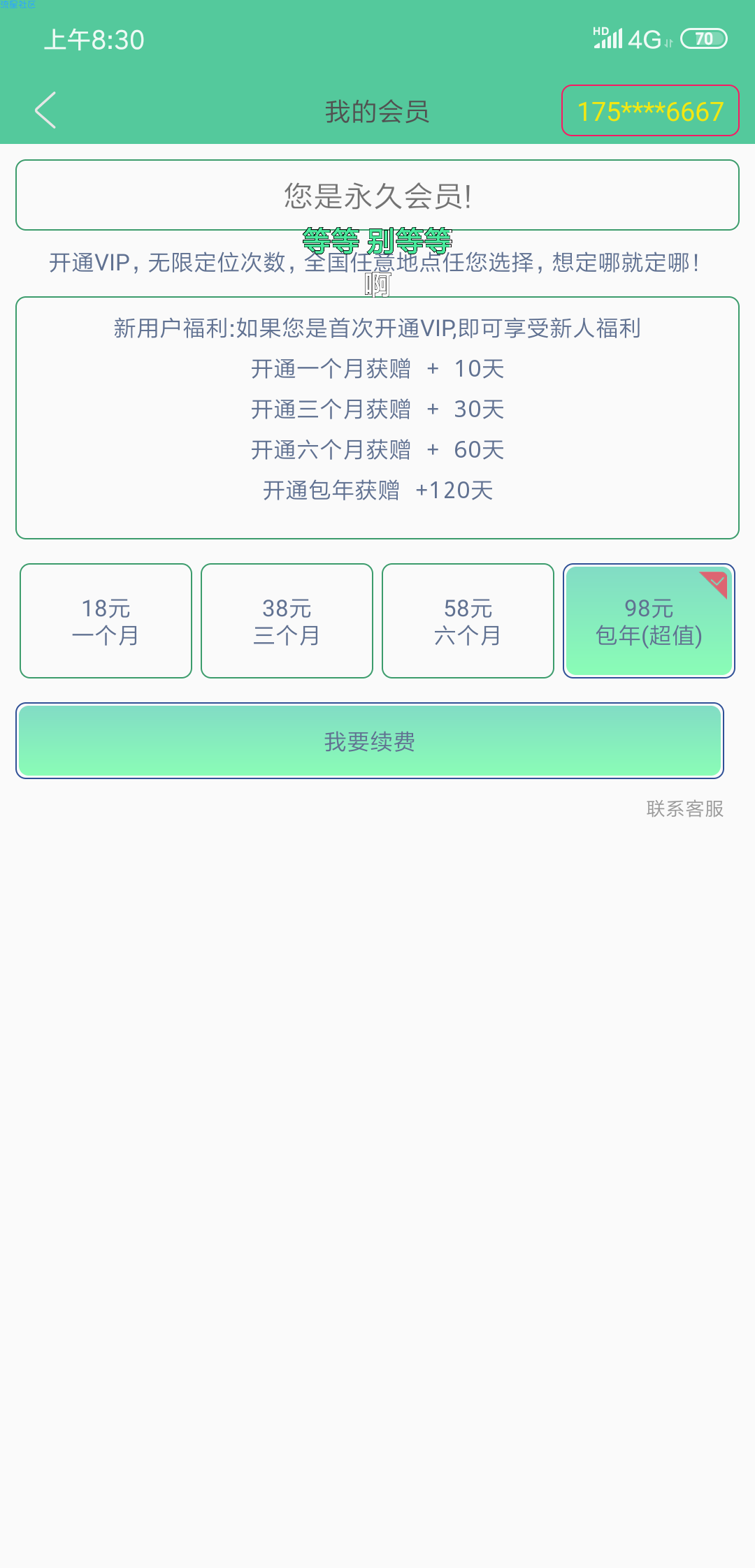Go back using the top-left arrow
Screen dimensions: 755x1568
[x=45, y=110]
